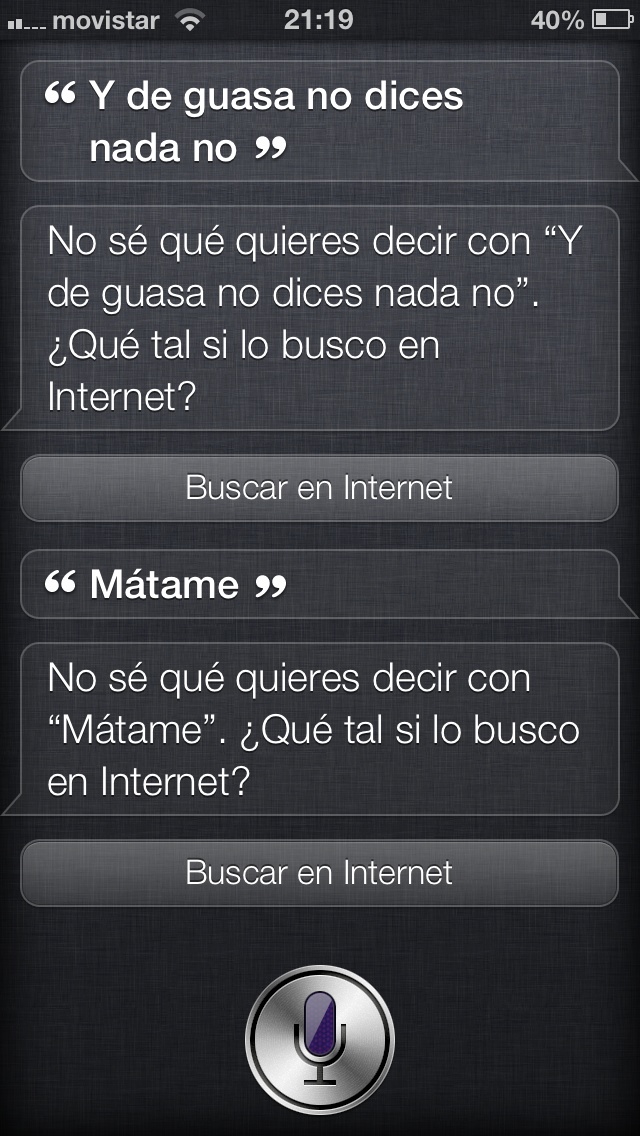Viewport: 640px width, 1136px height.
Task: Tap Buscar en Internet below the guasa reply
Action: pos(319,488)
